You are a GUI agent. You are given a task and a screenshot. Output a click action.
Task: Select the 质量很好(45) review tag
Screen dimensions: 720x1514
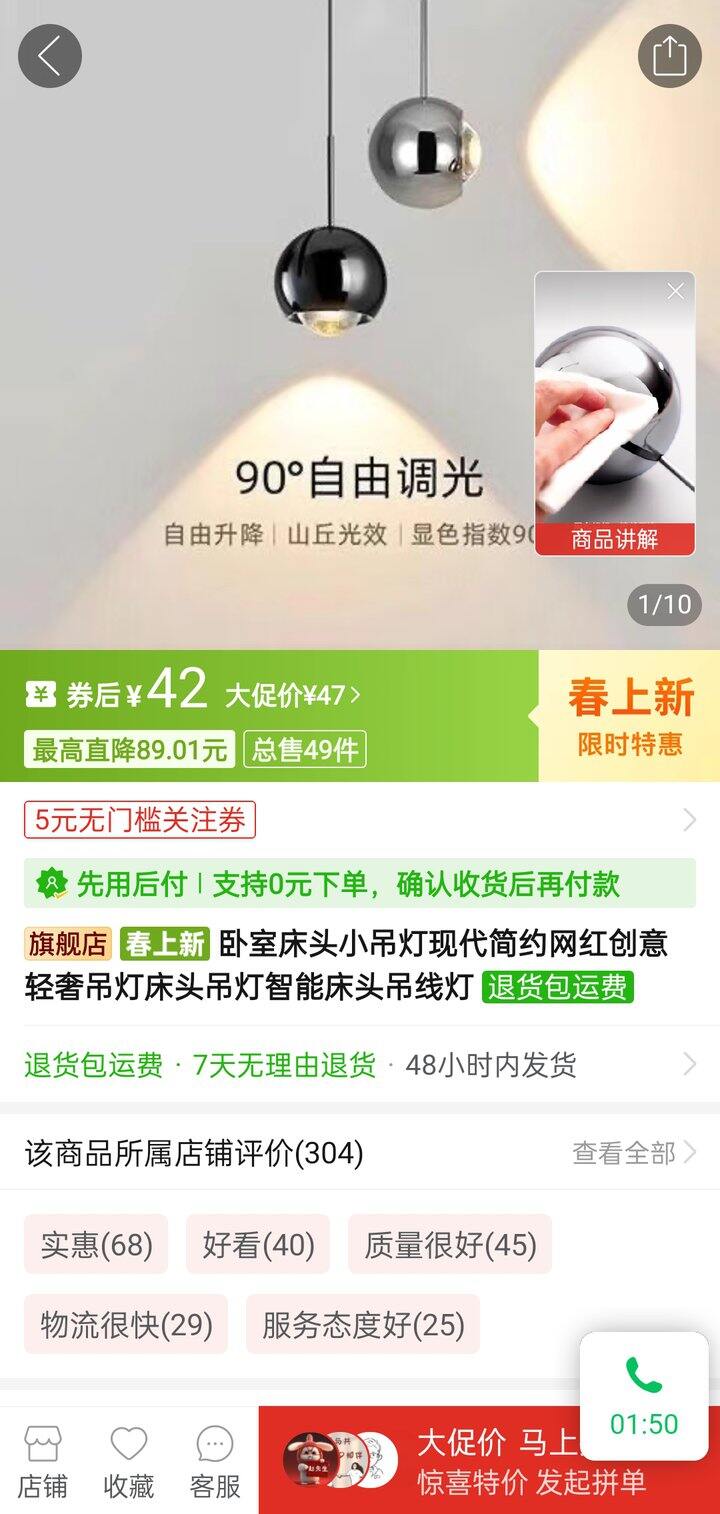(450, 1244)
